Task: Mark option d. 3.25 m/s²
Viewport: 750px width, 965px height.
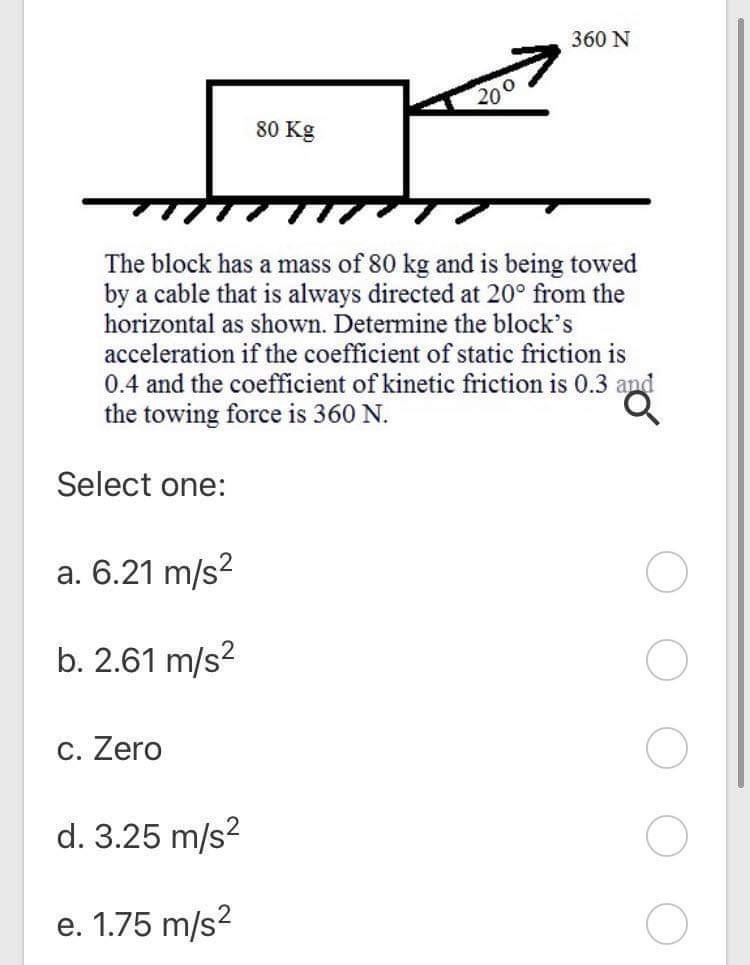Action: (x=666, y=837)
